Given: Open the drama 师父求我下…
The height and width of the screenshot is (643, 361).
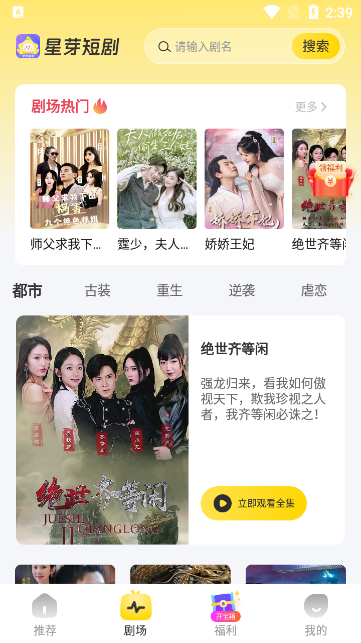Looking at the screenshot, I should point(69,190).
